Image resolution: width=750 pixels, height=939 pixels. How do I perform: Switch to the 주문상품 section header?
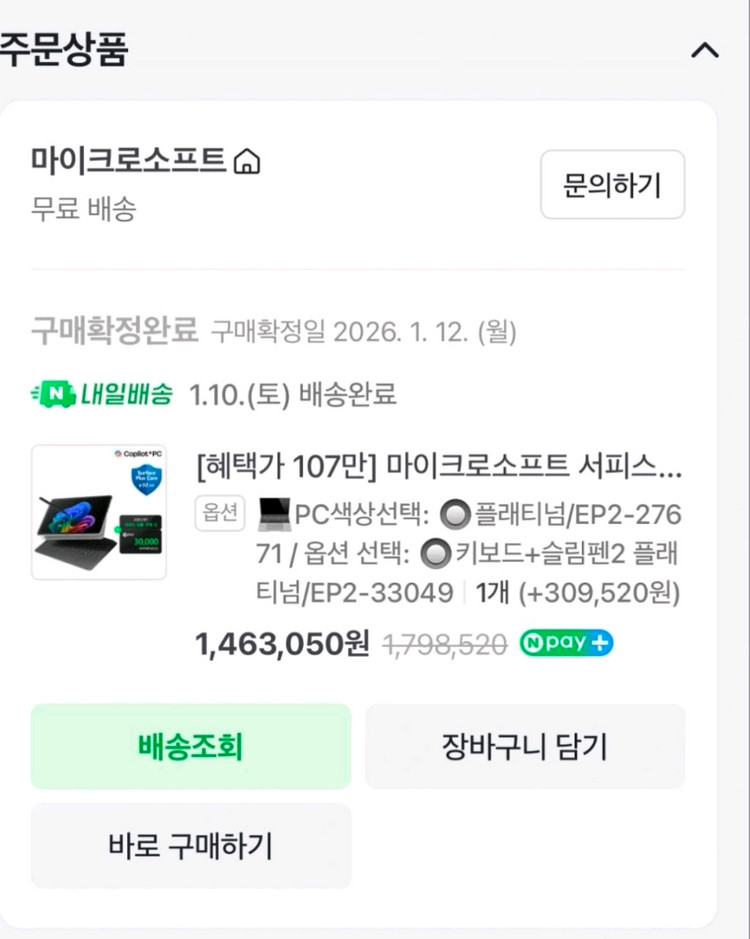tap(60, 47)
